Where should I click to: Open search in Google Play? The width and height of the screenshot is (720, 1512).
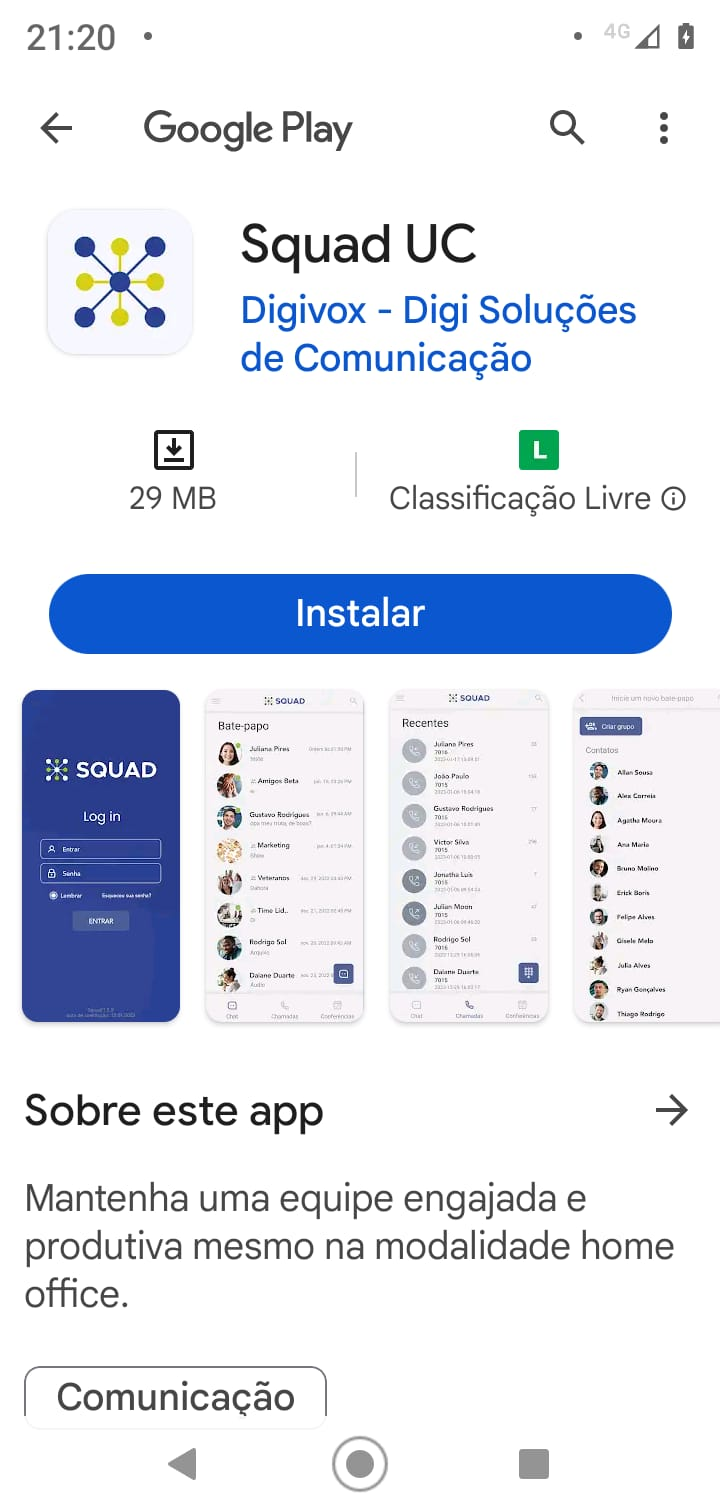[567, 127]
